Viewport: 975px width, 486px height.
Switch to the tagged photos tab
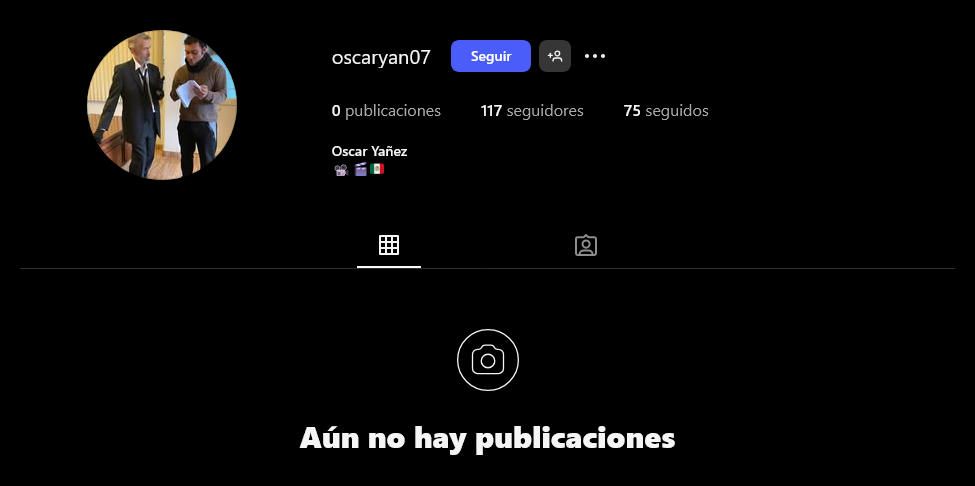tap(586, 246)
